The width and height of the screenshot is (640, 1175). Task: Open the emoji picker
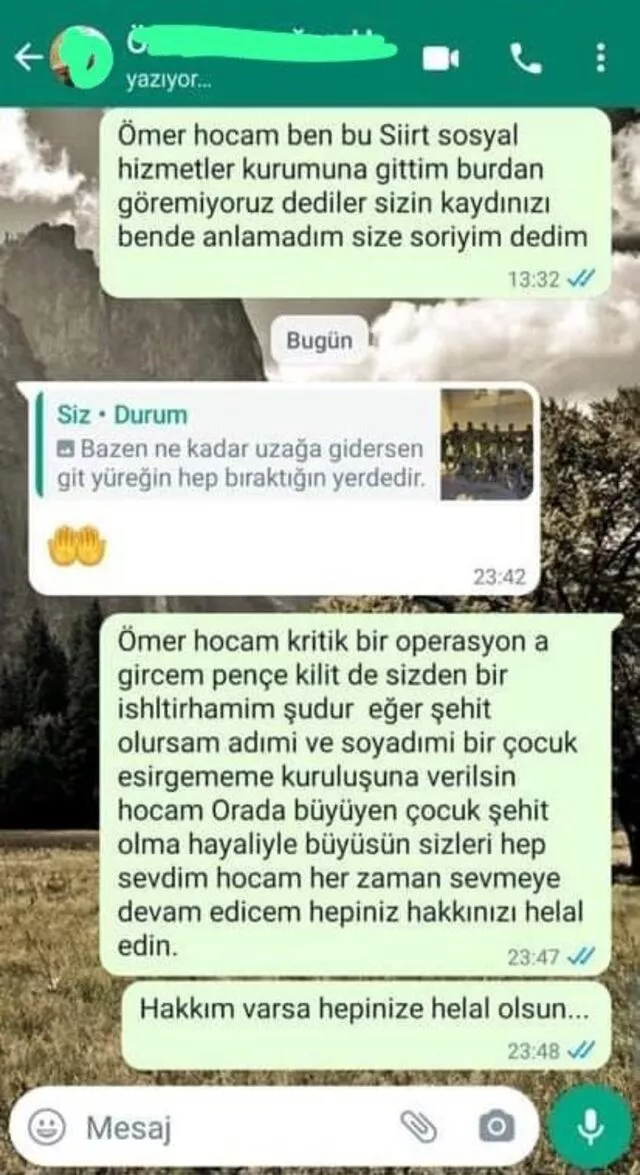46,1128
